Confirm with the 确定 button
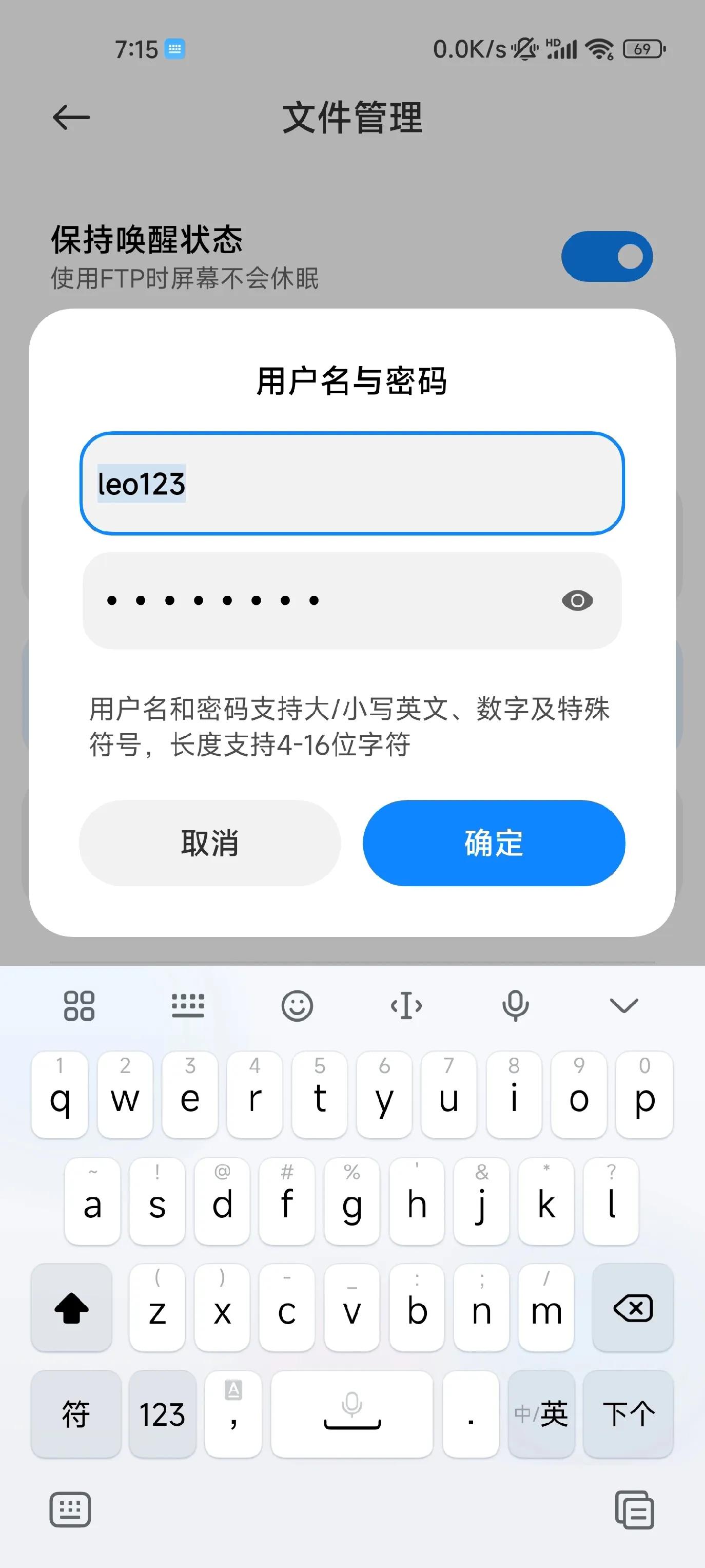 click(x=493, y=843)
